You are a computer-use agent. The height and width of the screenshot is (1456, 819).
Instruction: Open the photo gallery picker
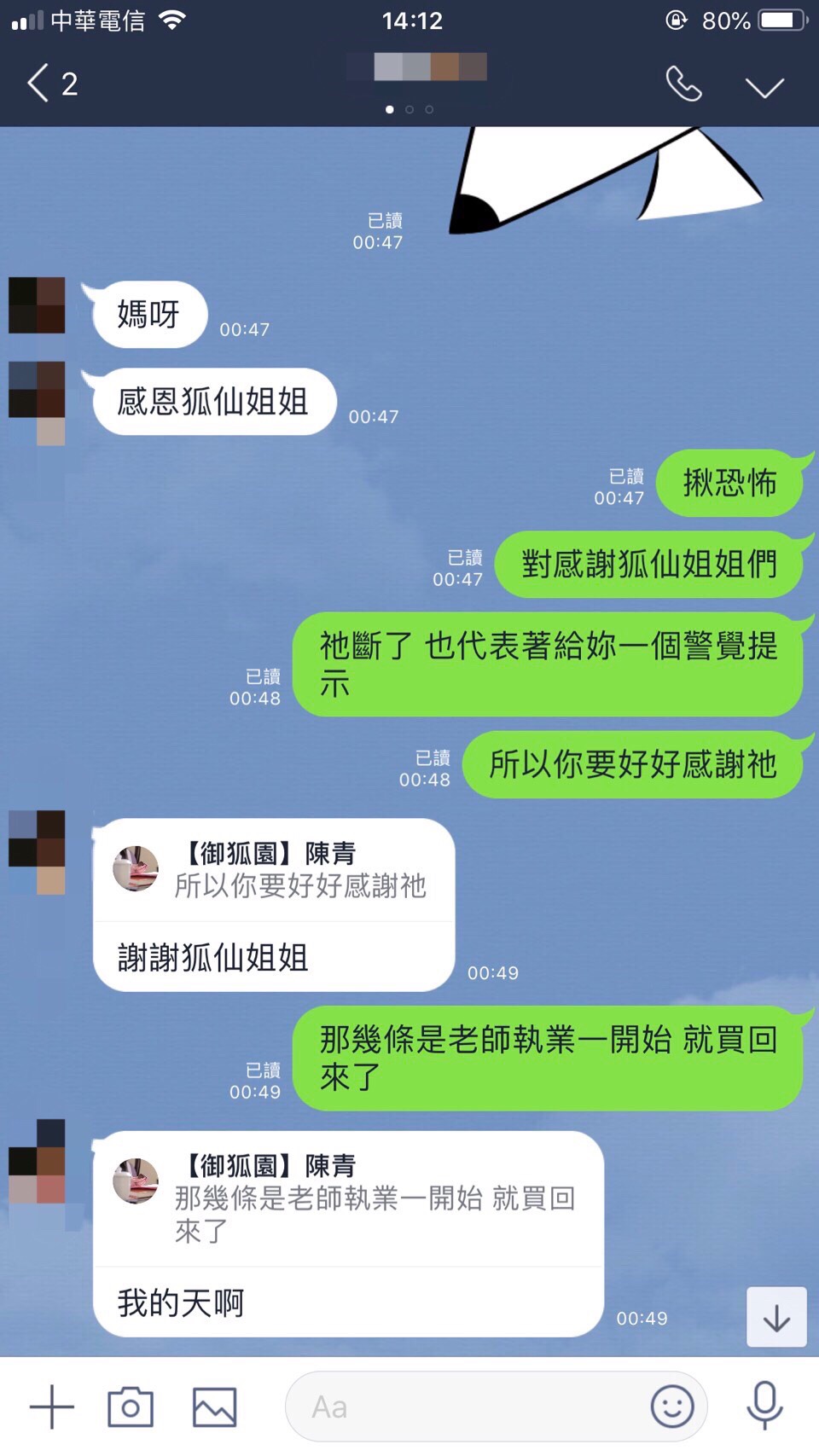[214, 1407]
